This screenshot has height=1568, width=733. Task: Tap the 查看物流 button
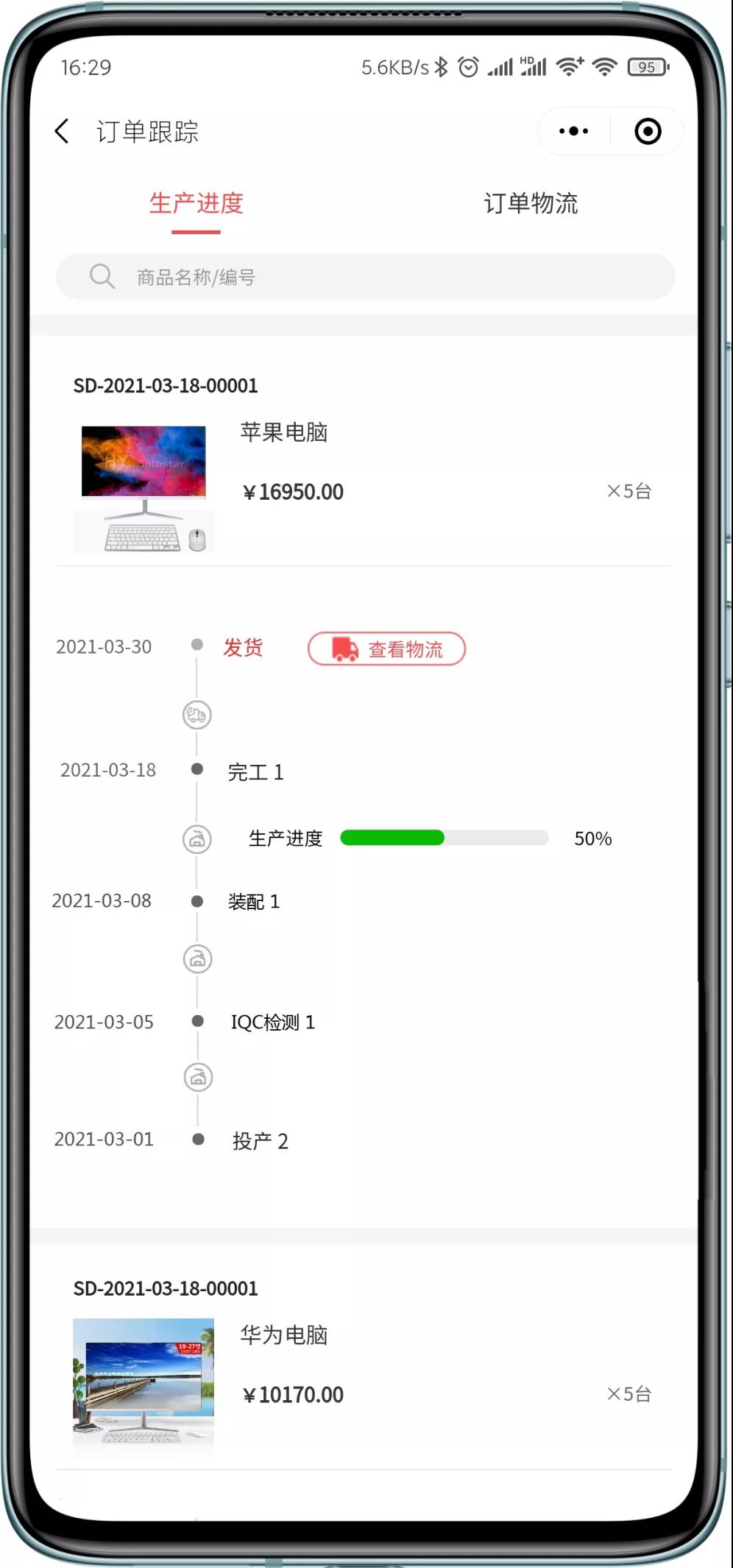[x=386, y=649]
